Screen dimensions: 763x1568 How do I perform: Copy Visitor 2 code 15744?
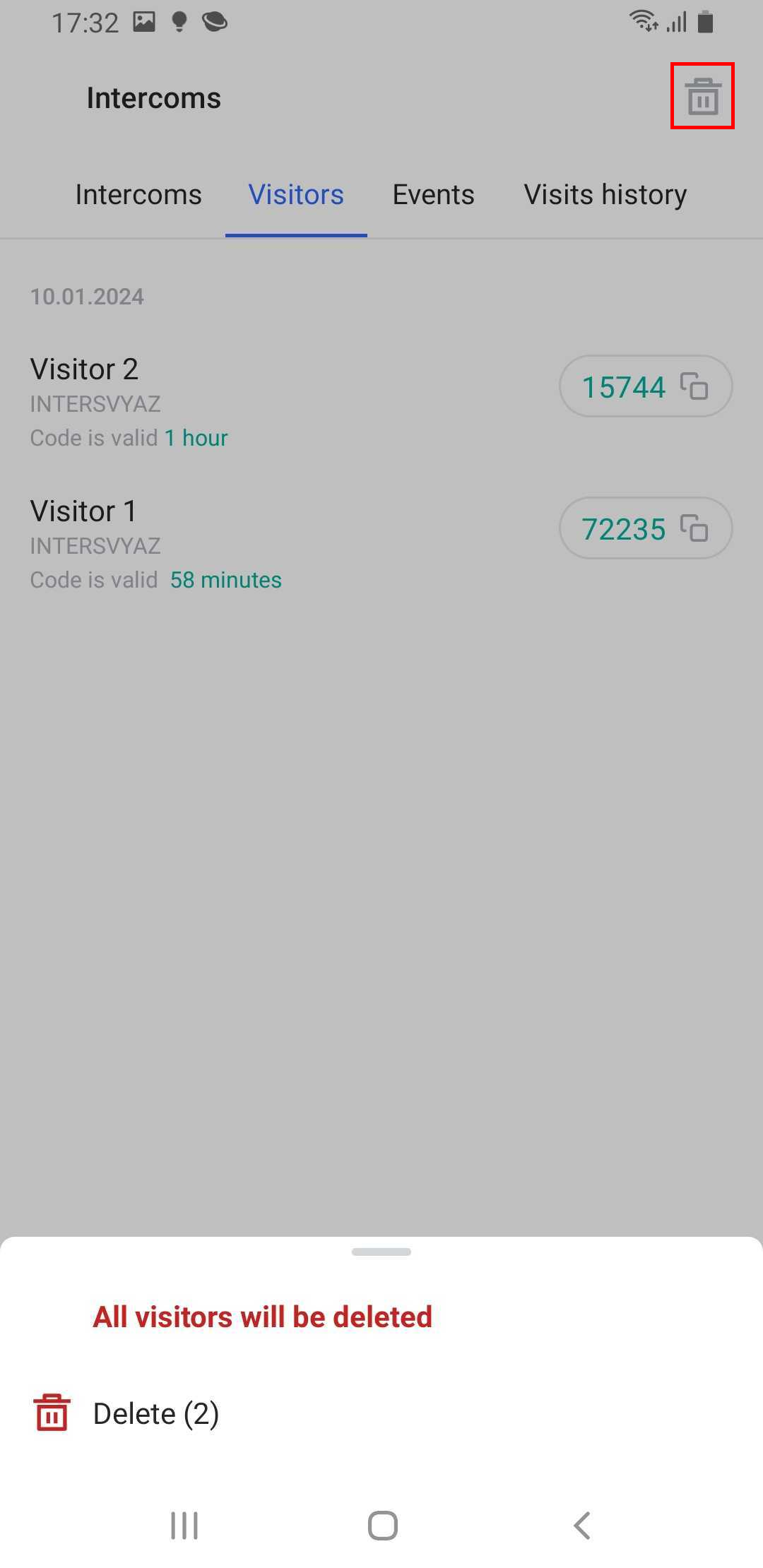pos(646,386)
